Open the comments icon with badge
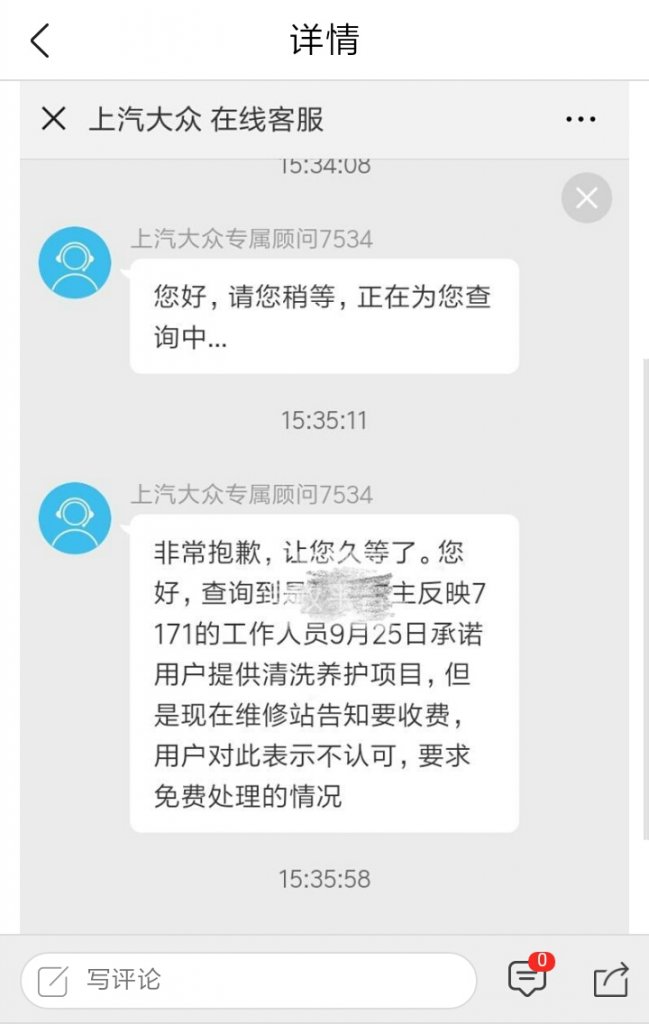The image size is (649, 1024). pos(527,977)
